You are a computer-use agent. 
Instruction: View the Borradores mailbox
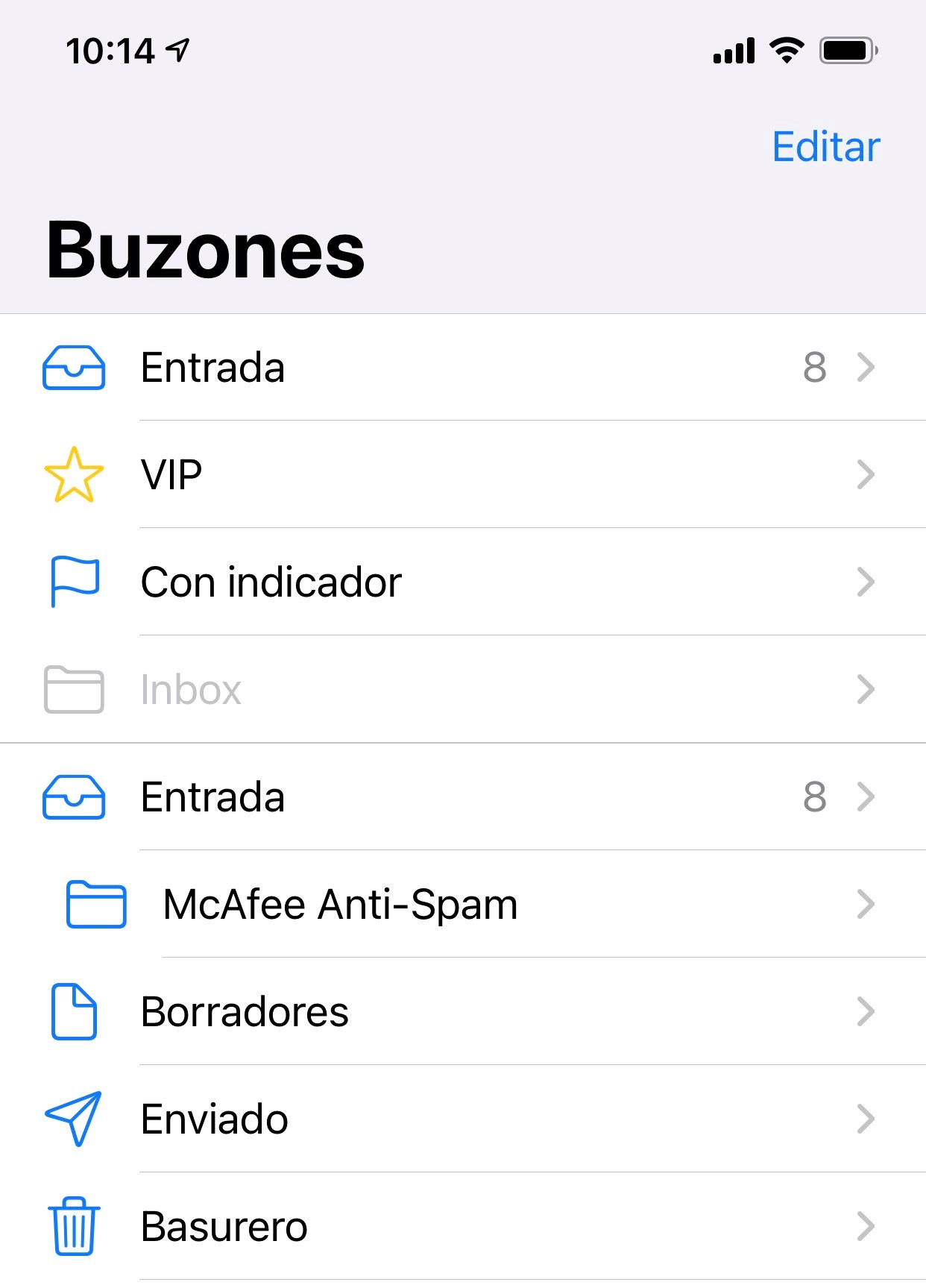pos(462,1012)
